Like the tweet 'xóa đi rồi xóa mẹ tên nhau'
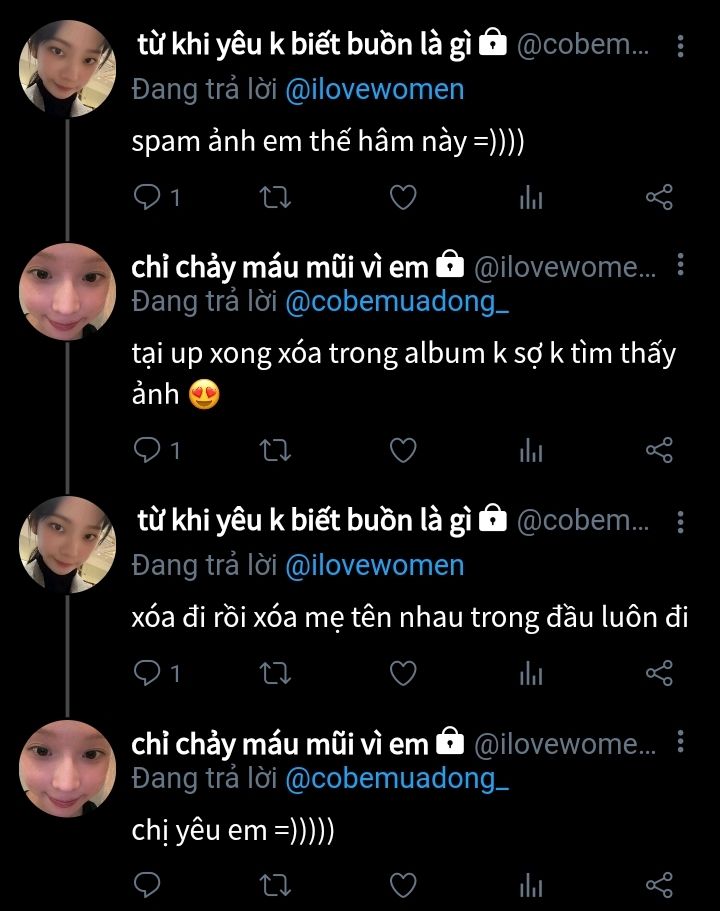Viewport: 720px width, 911px height. (x=402, y=674)
